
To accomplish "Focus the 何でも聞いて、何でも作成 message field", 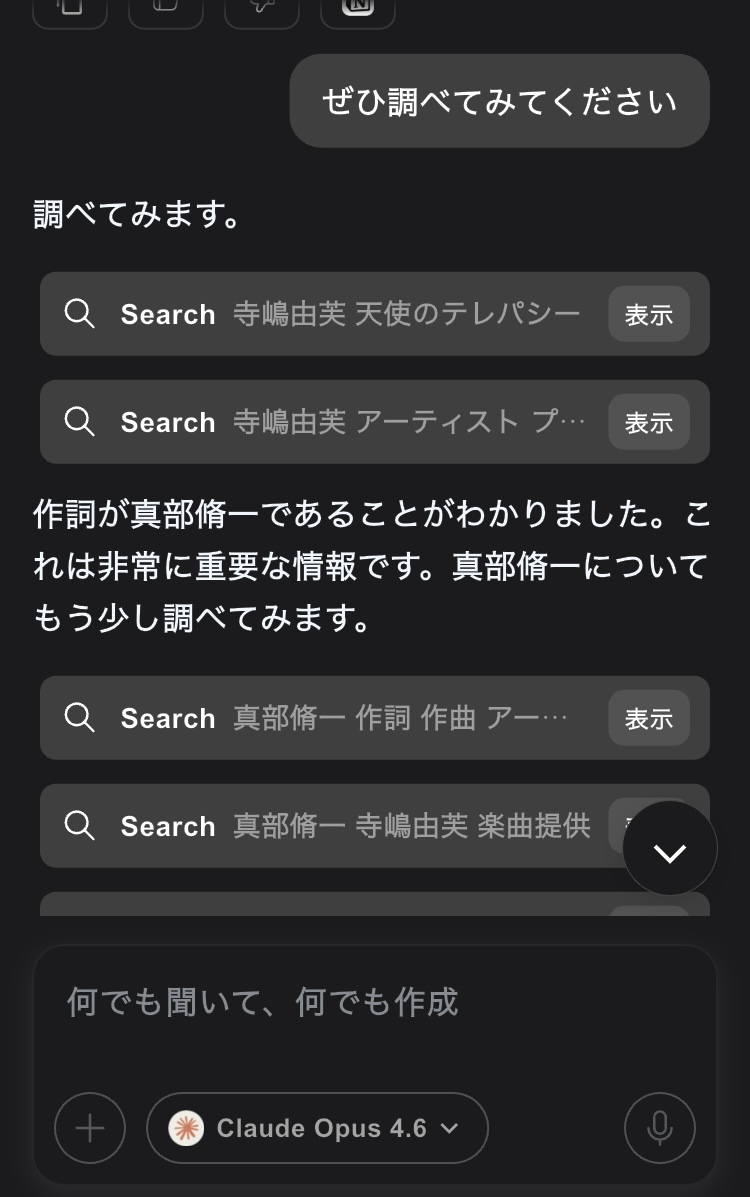I will (x=374, y=1002).
